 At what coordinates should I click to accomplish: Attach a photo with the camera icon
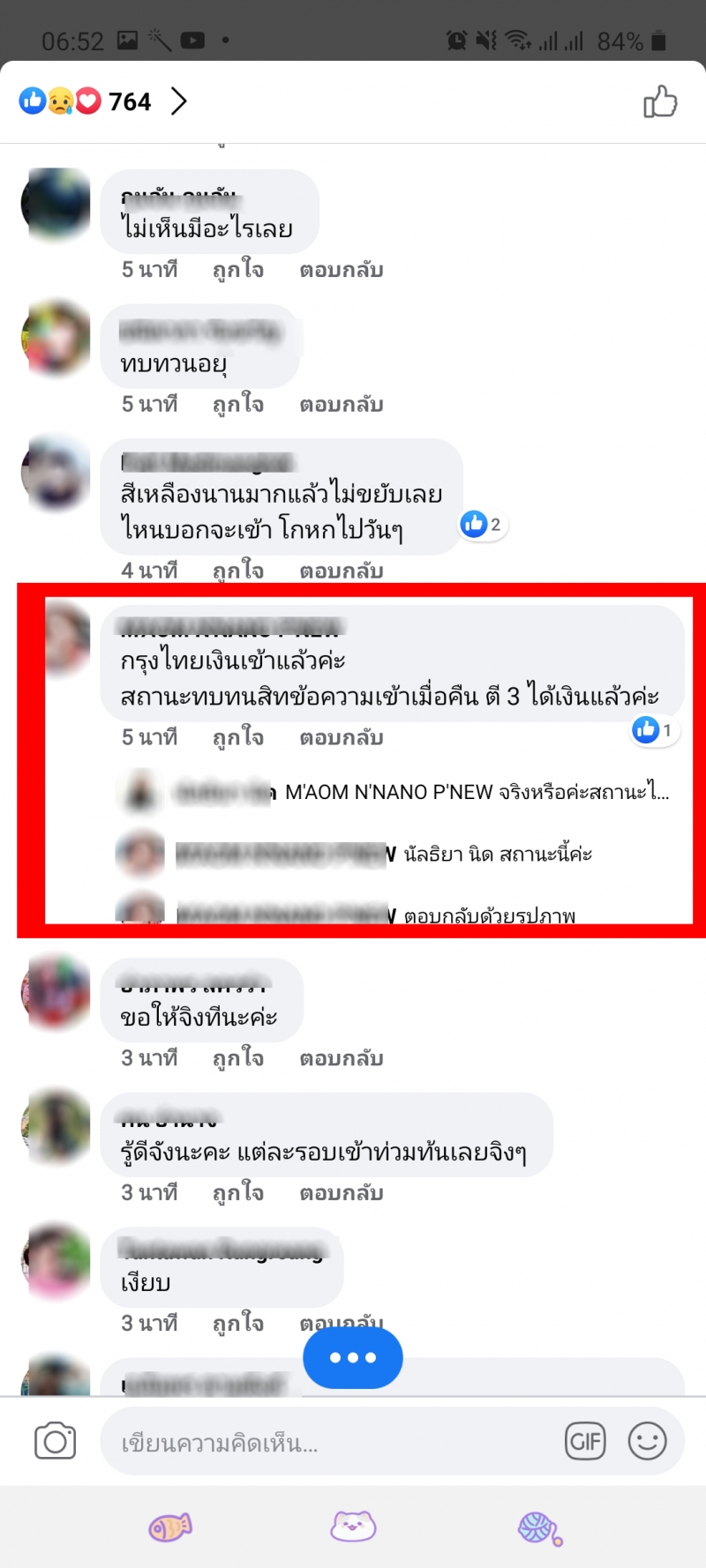(x=55, y=1442)
